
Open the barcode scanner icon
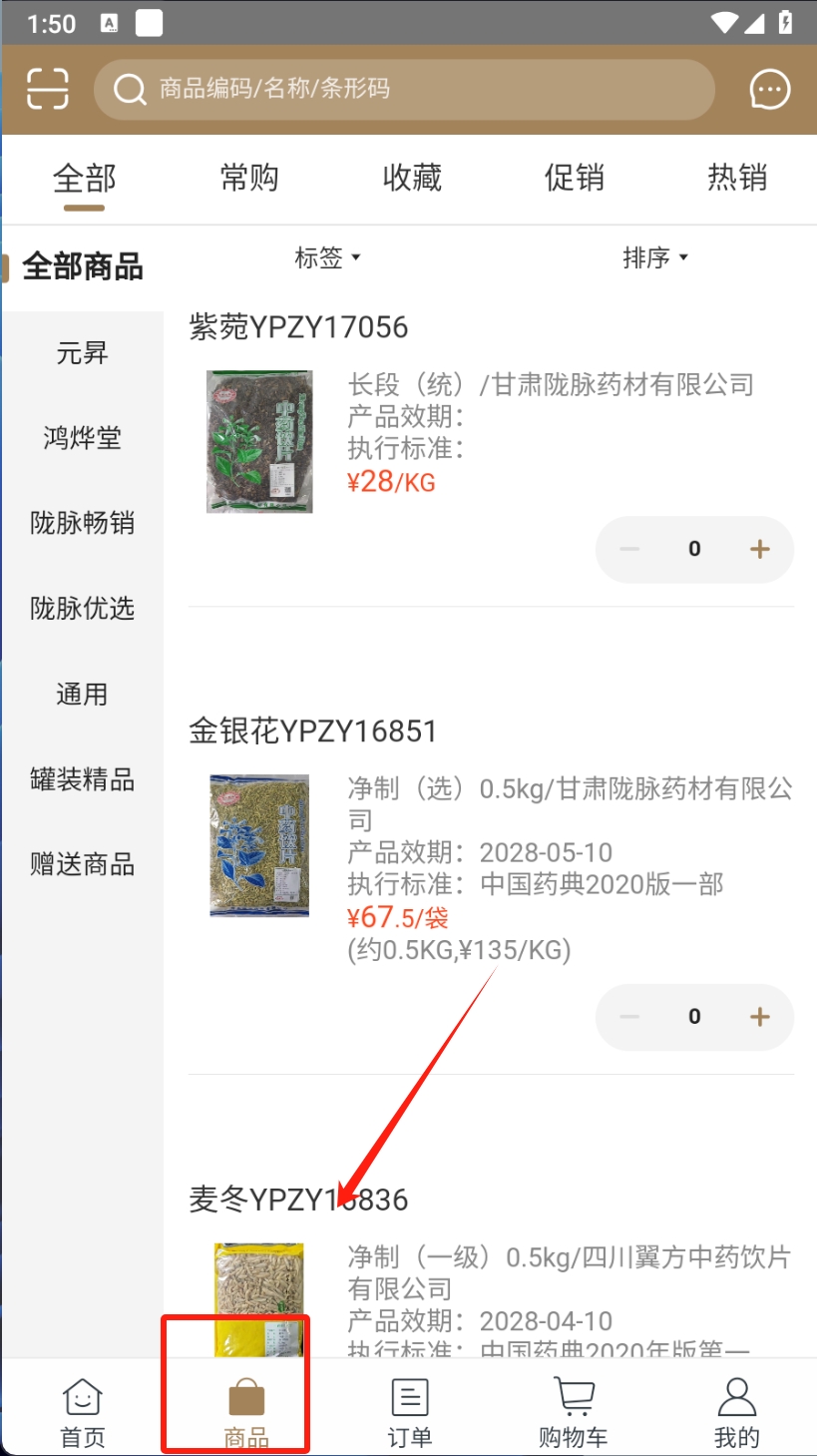tap(47, 89)
